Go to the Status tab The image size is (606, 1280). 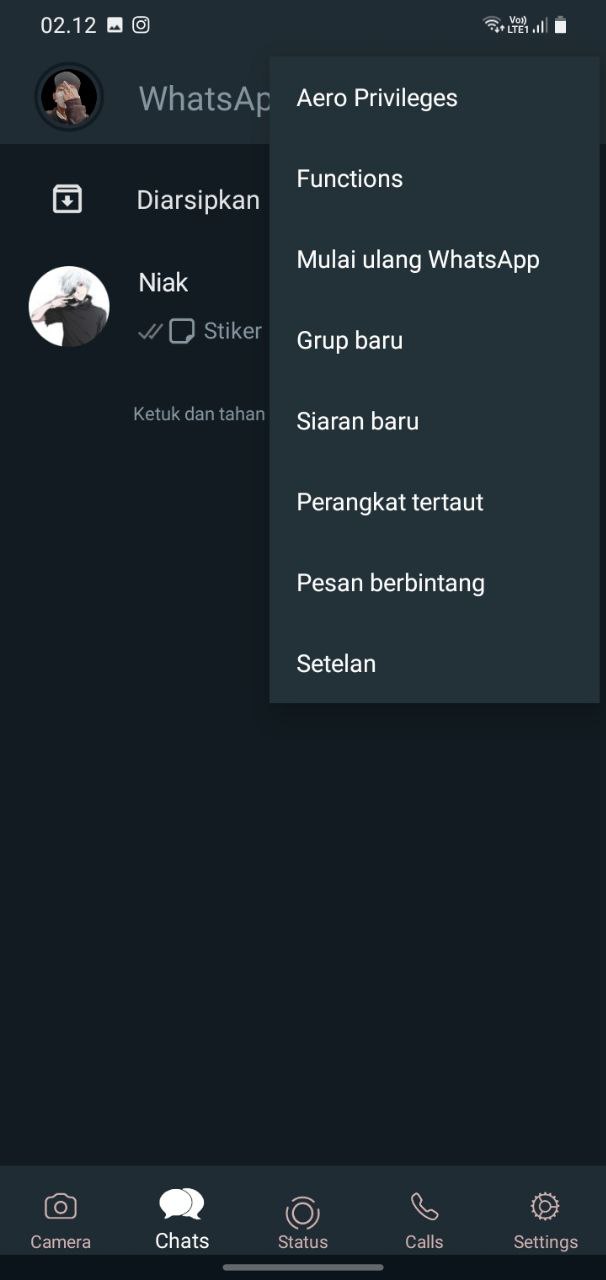(303, 1220)
